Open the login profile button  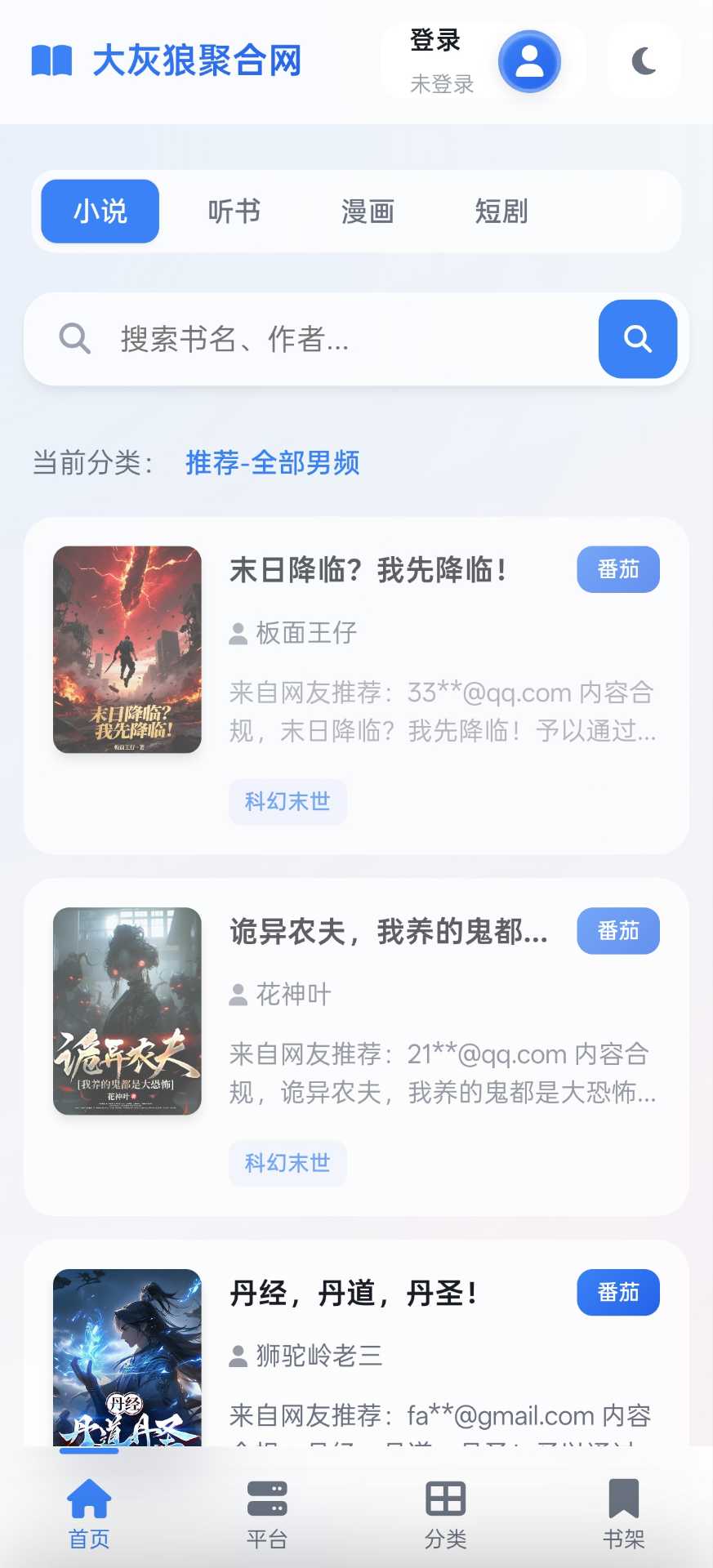[x=529, y=61]
